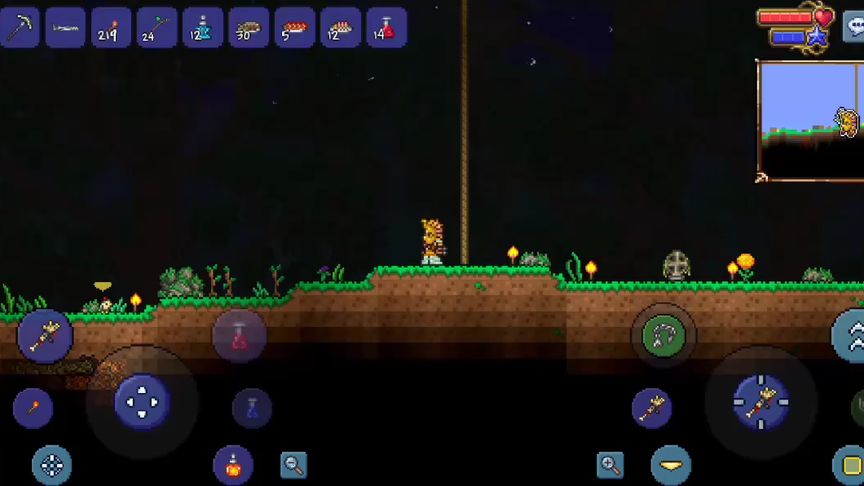This screenshot has height=486, width=864.
Task: Select the pickaxe hotbar slot
Action: point(19,28)
